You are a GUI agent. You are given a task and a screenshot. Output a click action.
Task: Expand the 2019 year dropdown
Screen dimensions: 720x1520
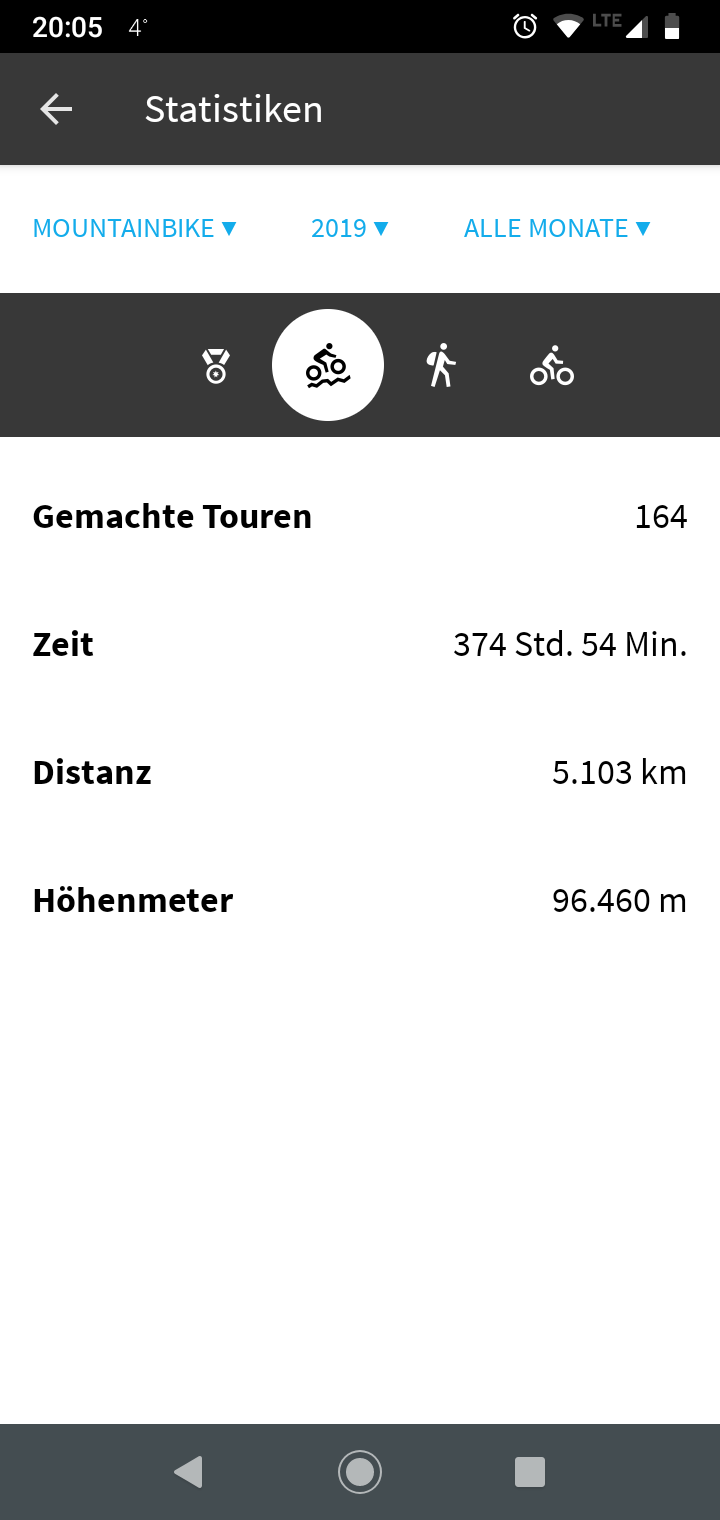point(349,229)
